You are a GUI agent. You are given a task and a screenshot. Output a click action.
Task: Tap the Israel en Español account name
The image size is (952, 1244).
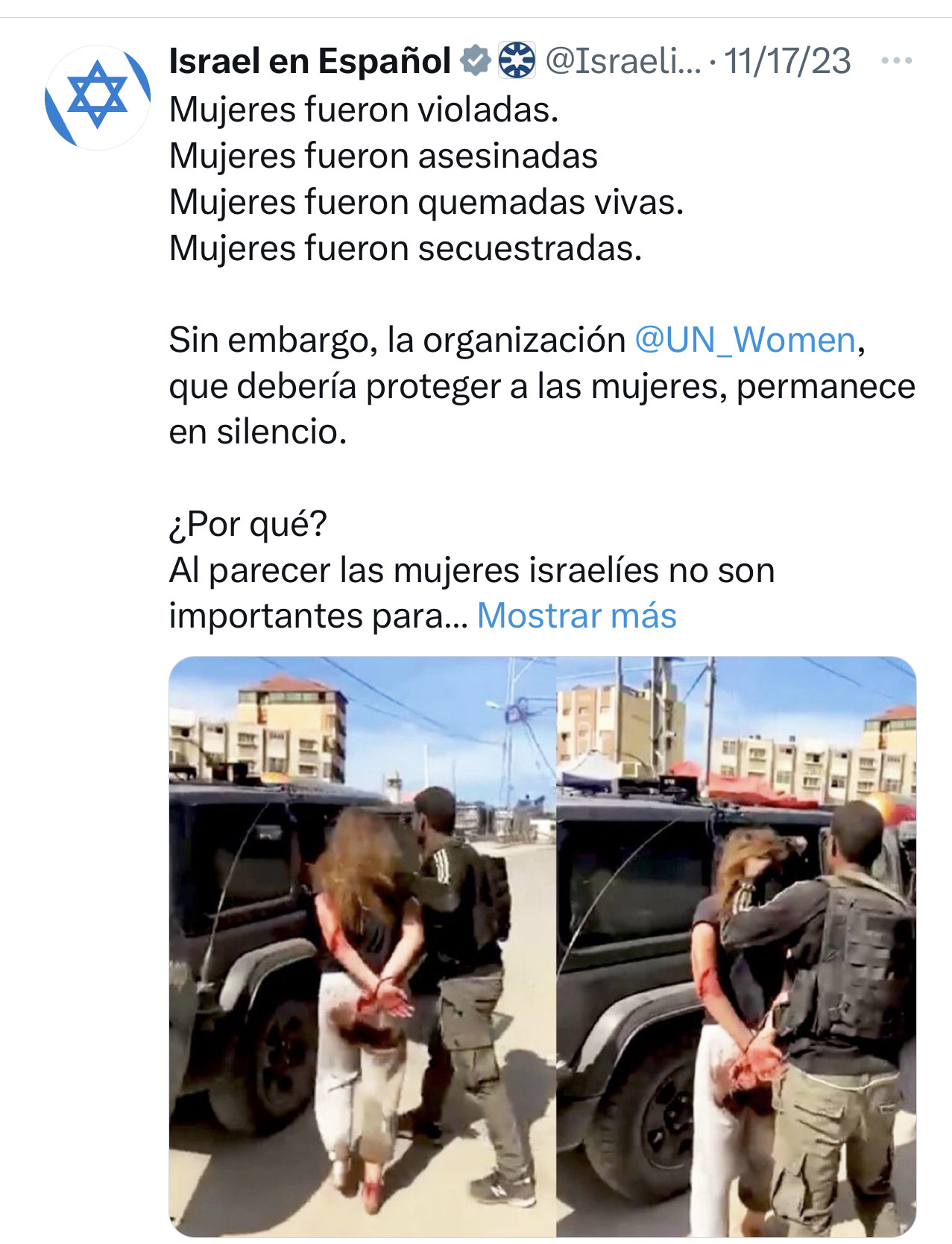click(x=309, y=61)
